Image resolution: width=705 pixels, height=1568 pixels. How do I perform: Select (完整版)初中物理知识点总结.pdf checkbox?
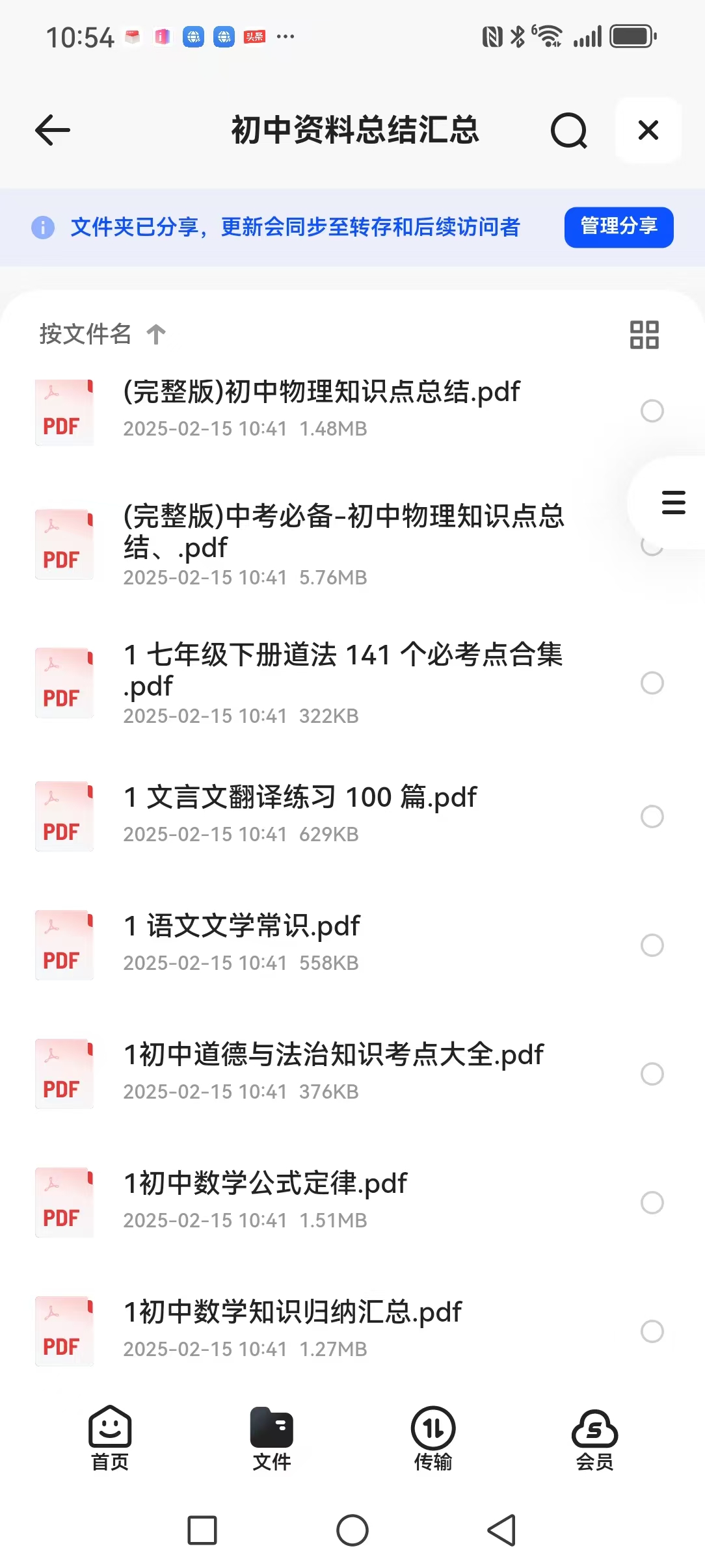652,411
